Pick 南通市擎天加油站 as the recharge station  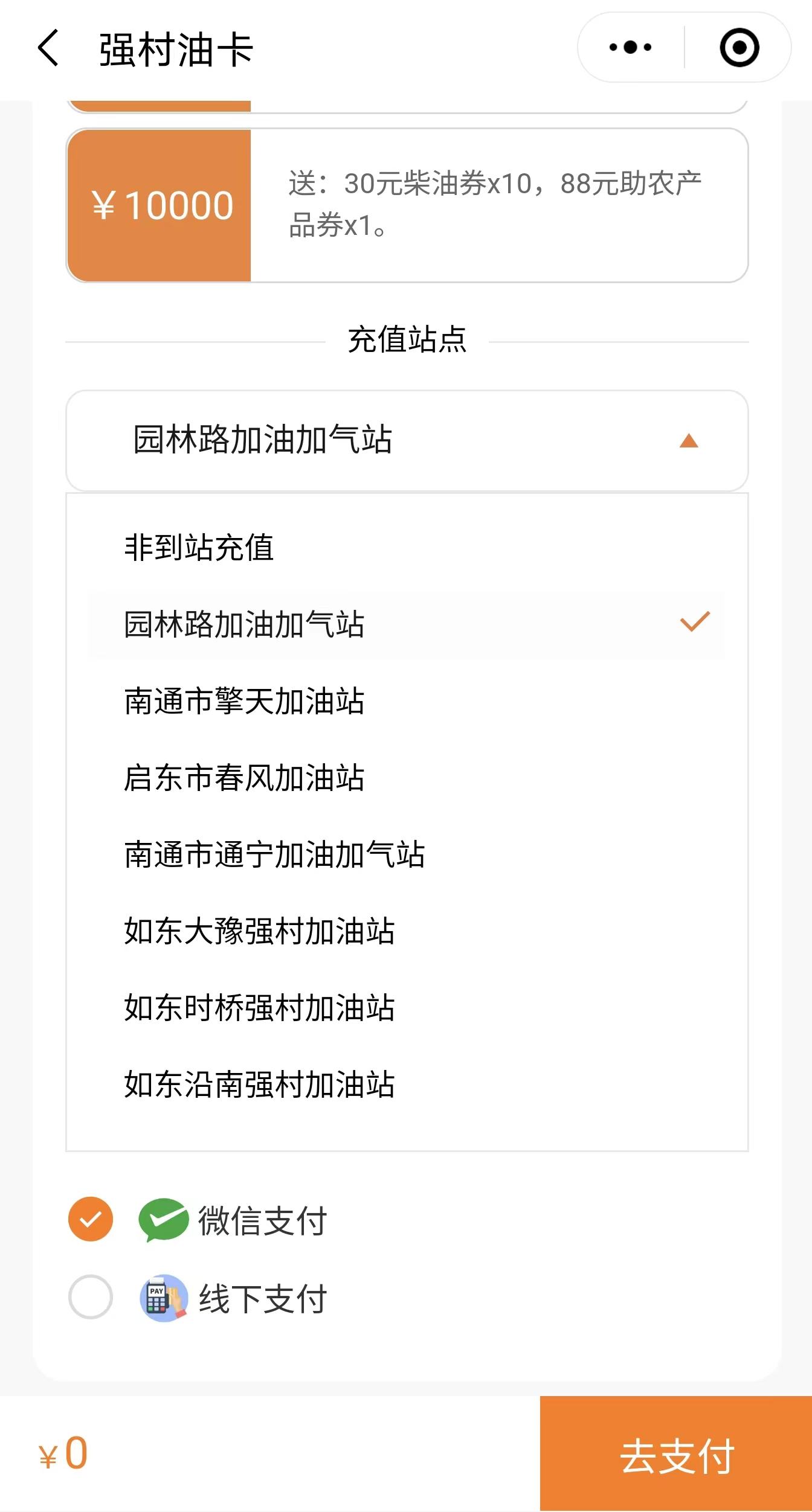click(x=406, y=700)
